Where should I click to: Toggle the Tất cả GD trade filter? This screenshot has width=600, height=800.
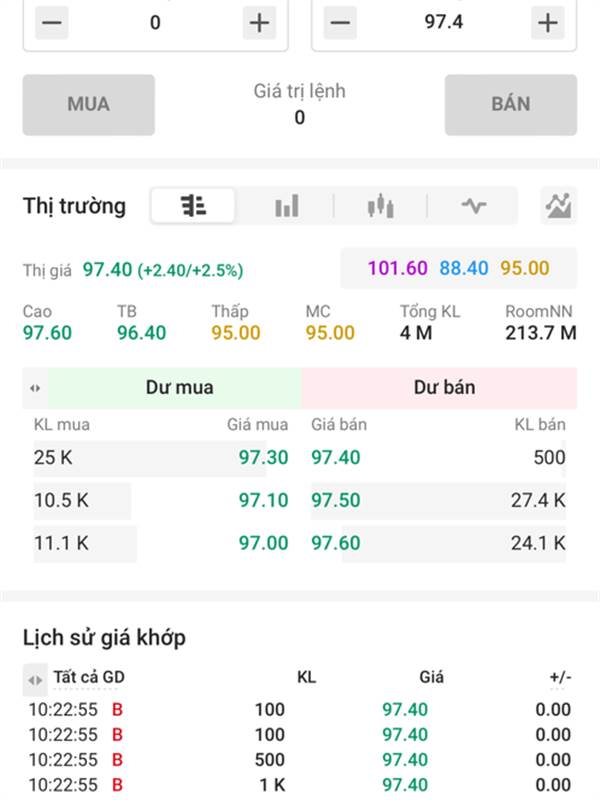click(x=36, y=680)
